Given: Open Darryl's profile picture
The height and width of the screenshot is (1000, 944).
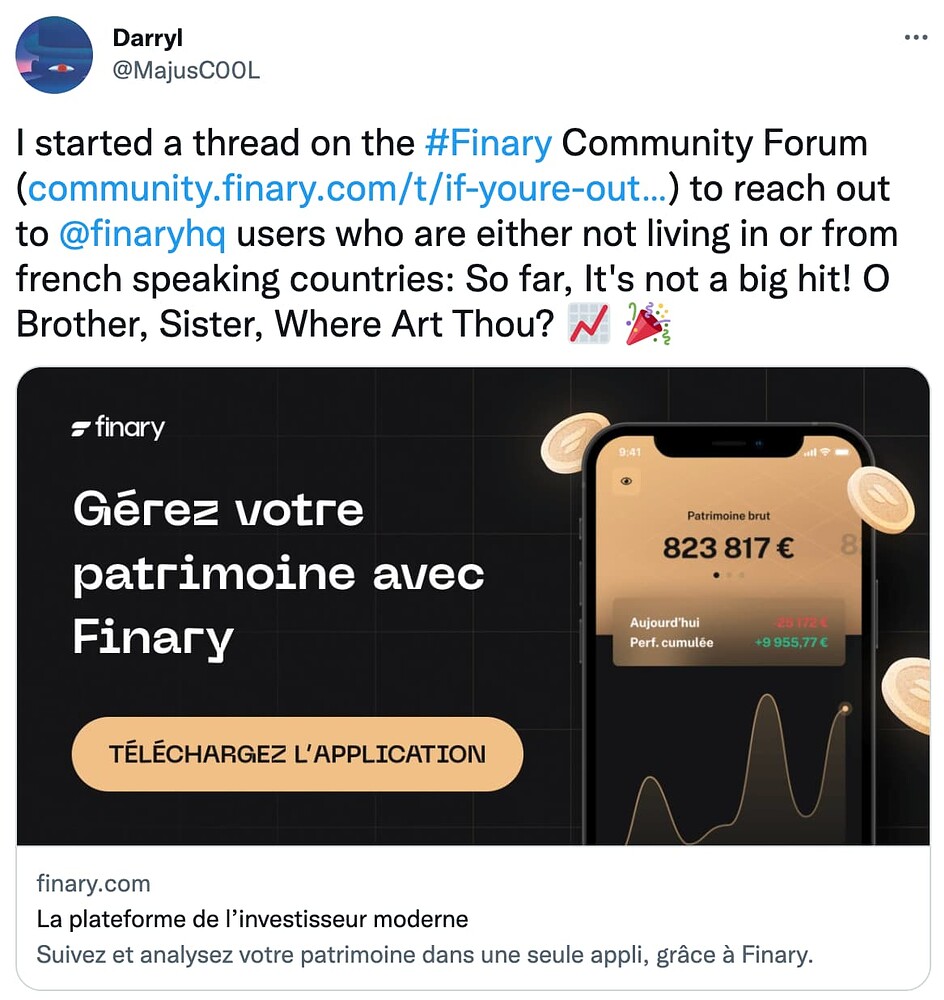Looking at the screenshot, I should (x=56, y=57).
